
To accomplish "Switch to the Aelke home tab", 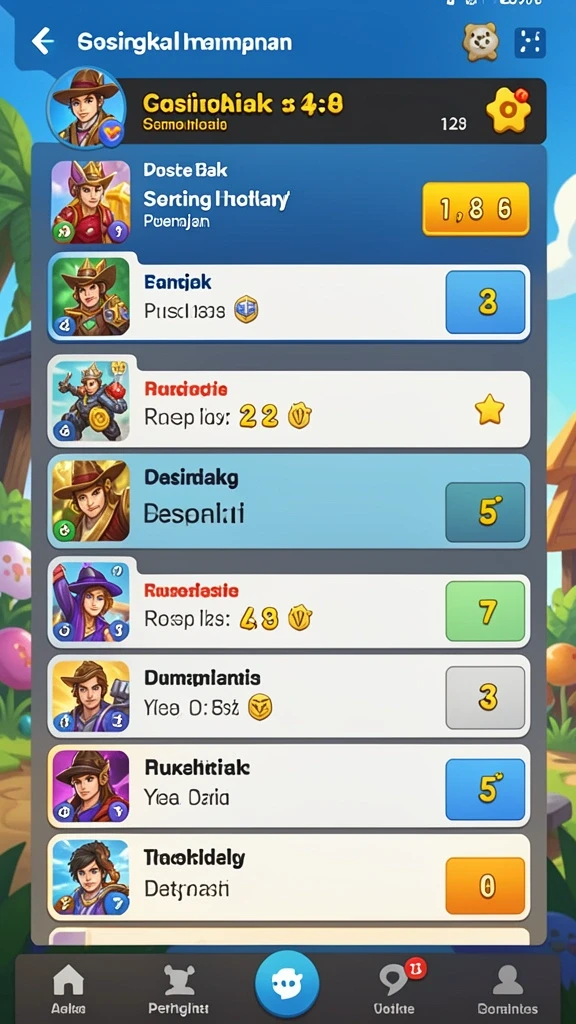I will pos(68,988).
